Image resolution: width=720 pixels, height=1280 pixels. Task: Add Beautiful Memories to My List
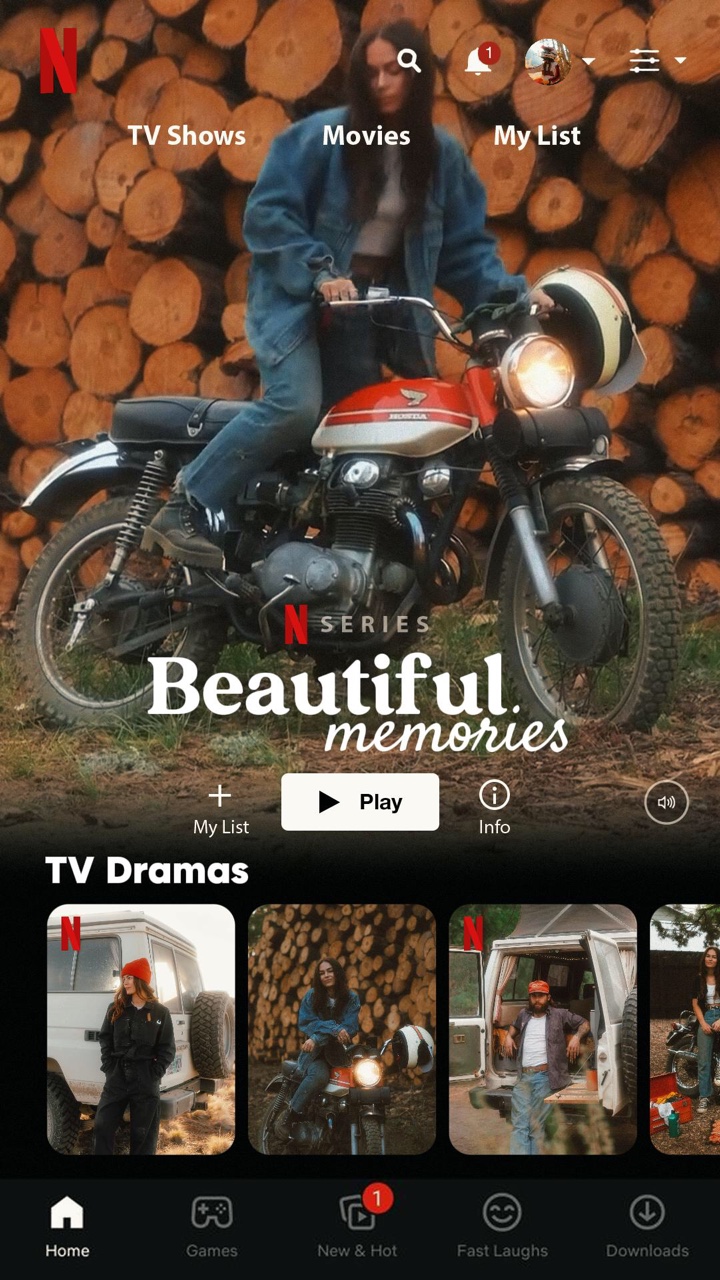pyautogui.click(x=220, y=809)
